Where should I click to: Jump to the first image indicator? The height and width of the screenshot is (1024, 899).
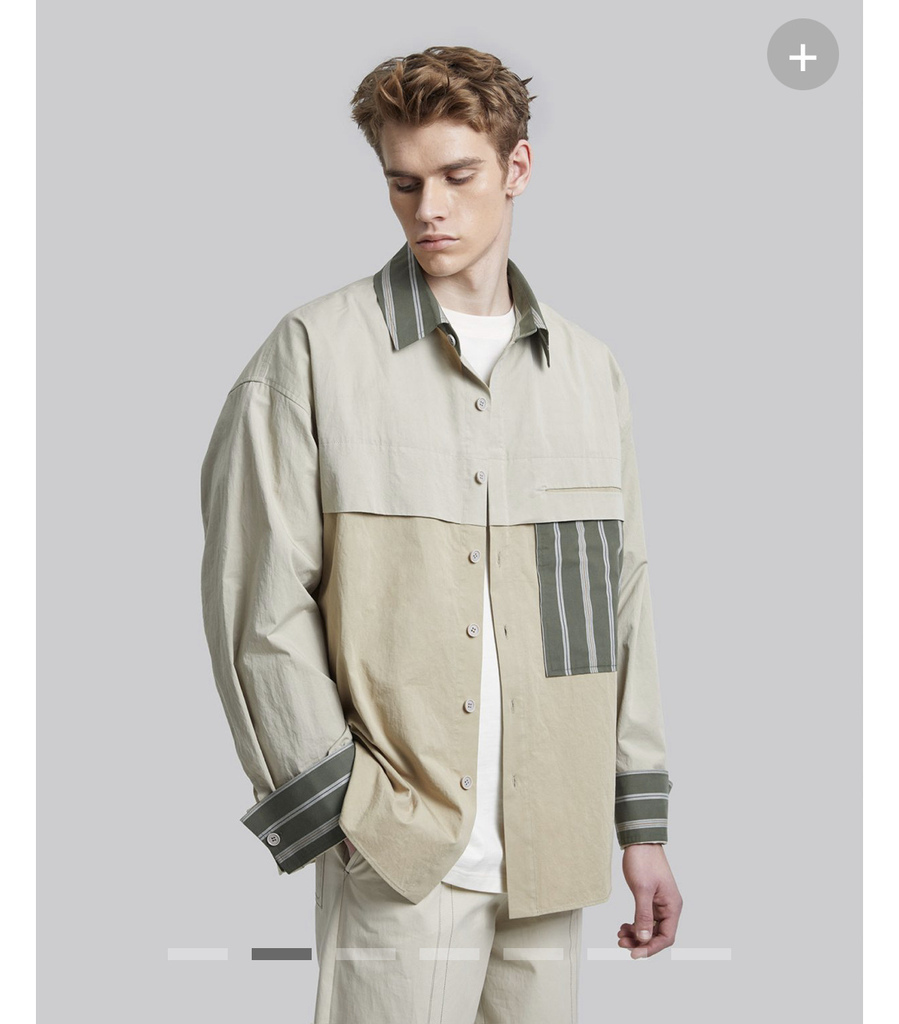[197, 954]
